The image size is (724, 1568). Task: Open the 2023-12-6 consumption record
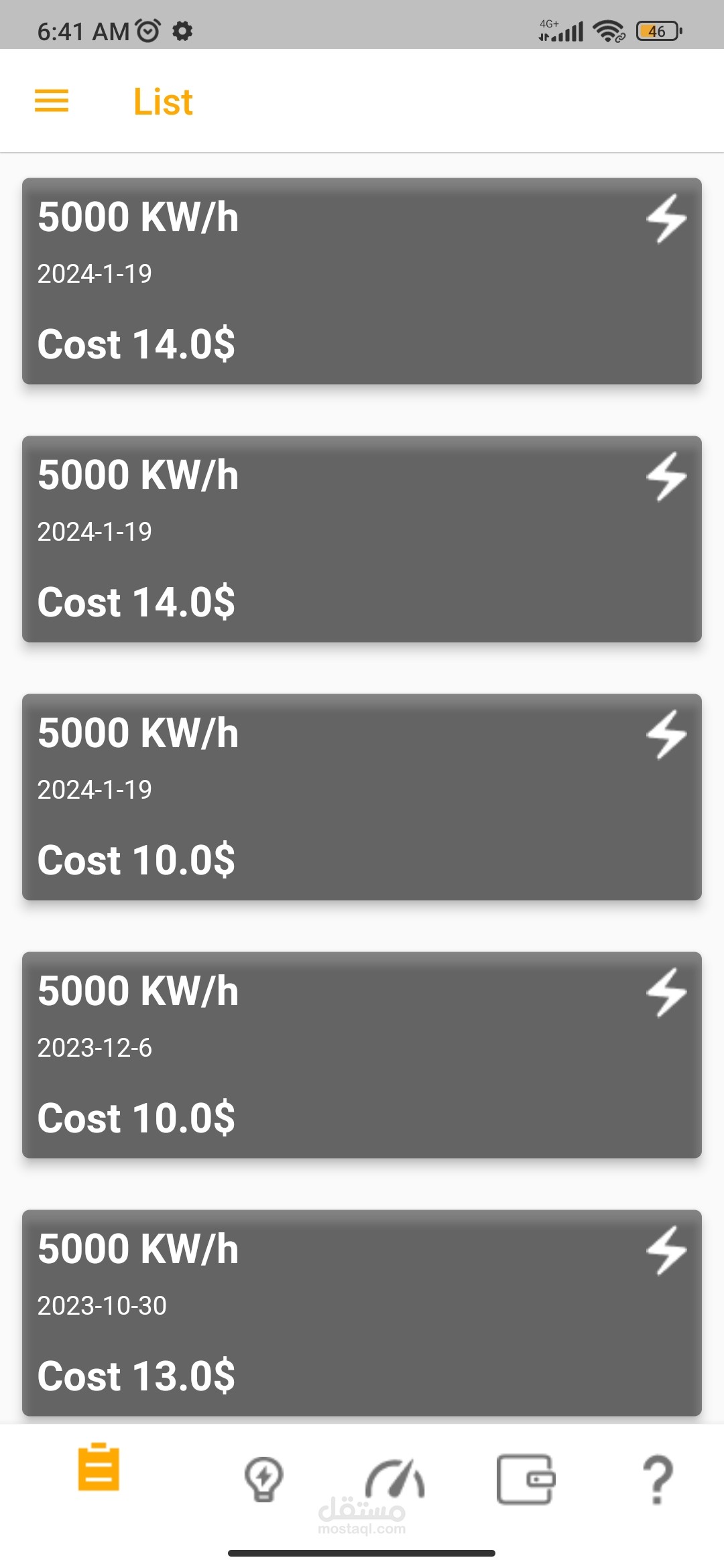pos(361,1055)
